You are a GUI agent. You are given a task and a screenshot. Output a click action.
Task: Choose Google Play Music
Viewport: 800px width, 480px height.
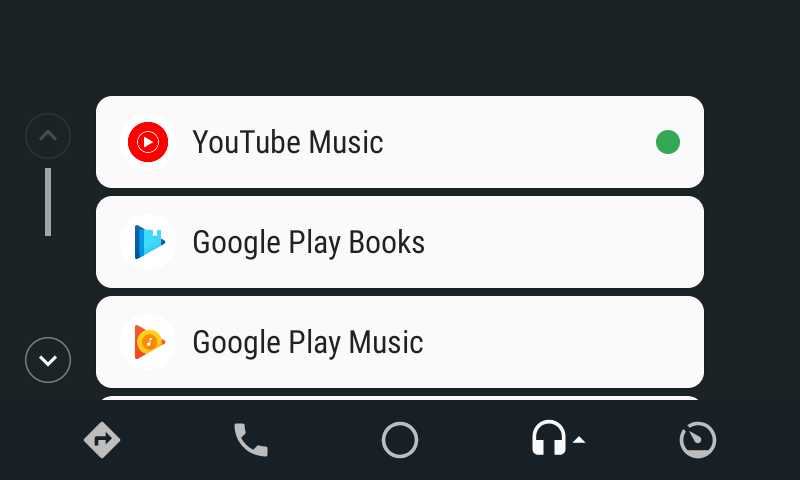tap(399, 342)
